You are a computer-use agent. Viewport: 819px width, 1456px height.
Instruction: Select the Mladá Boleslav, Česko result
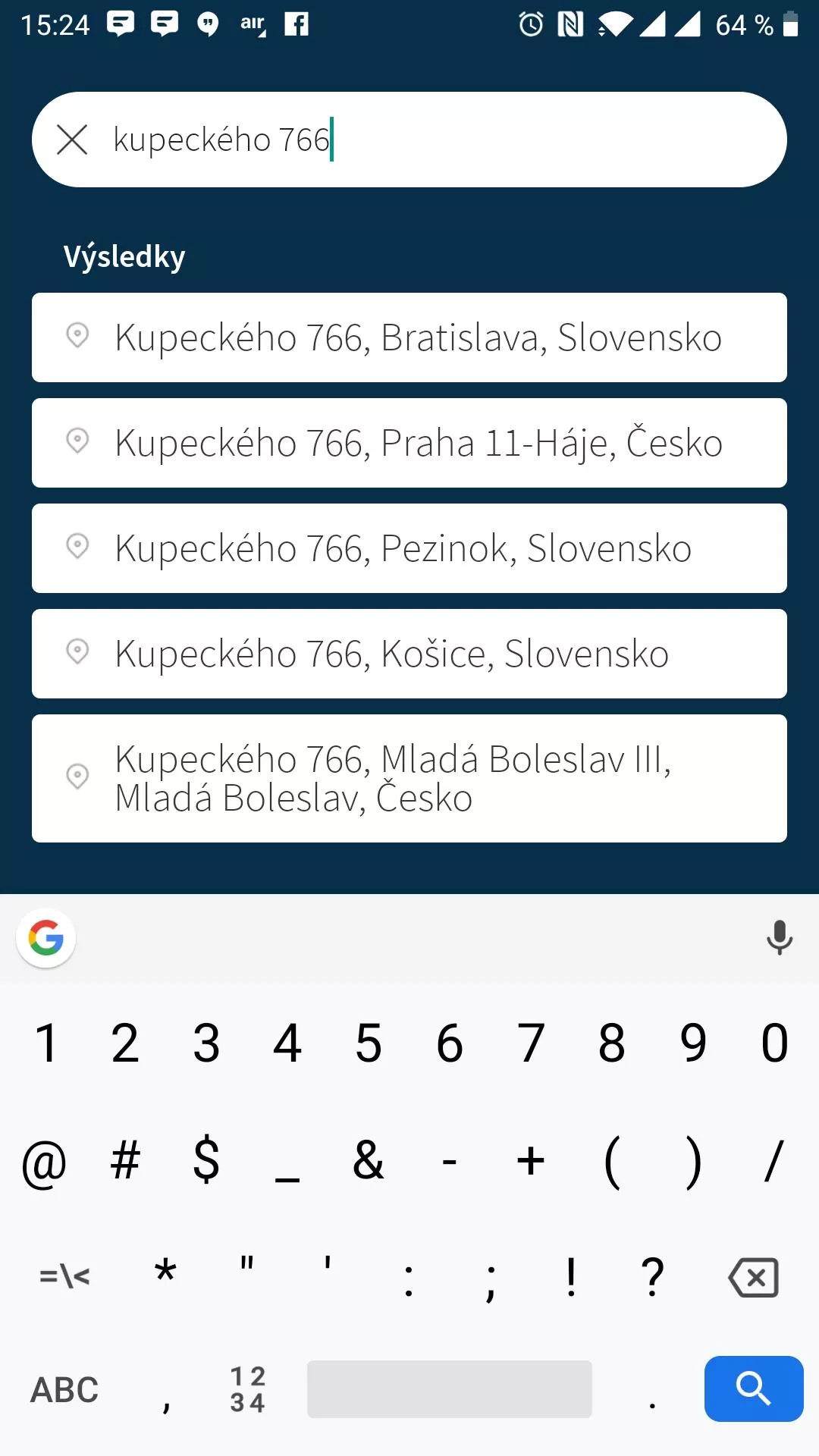[x=409, y=778]
